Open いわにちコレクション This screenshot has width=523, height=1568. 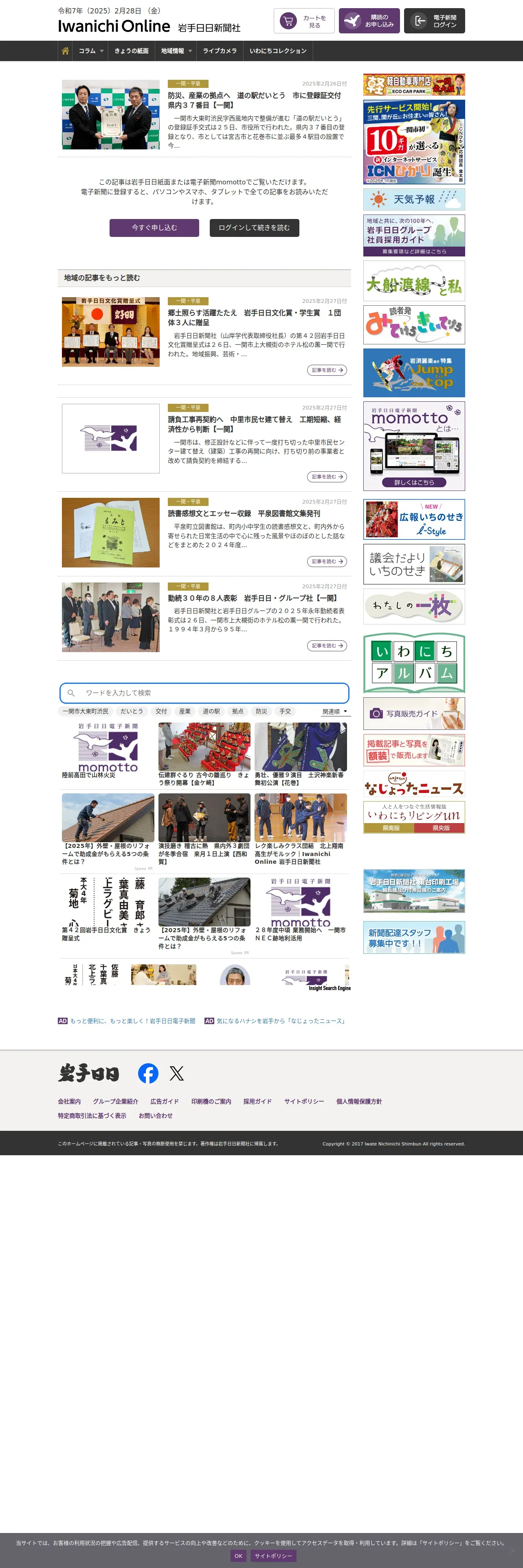(x=278, y=51)
